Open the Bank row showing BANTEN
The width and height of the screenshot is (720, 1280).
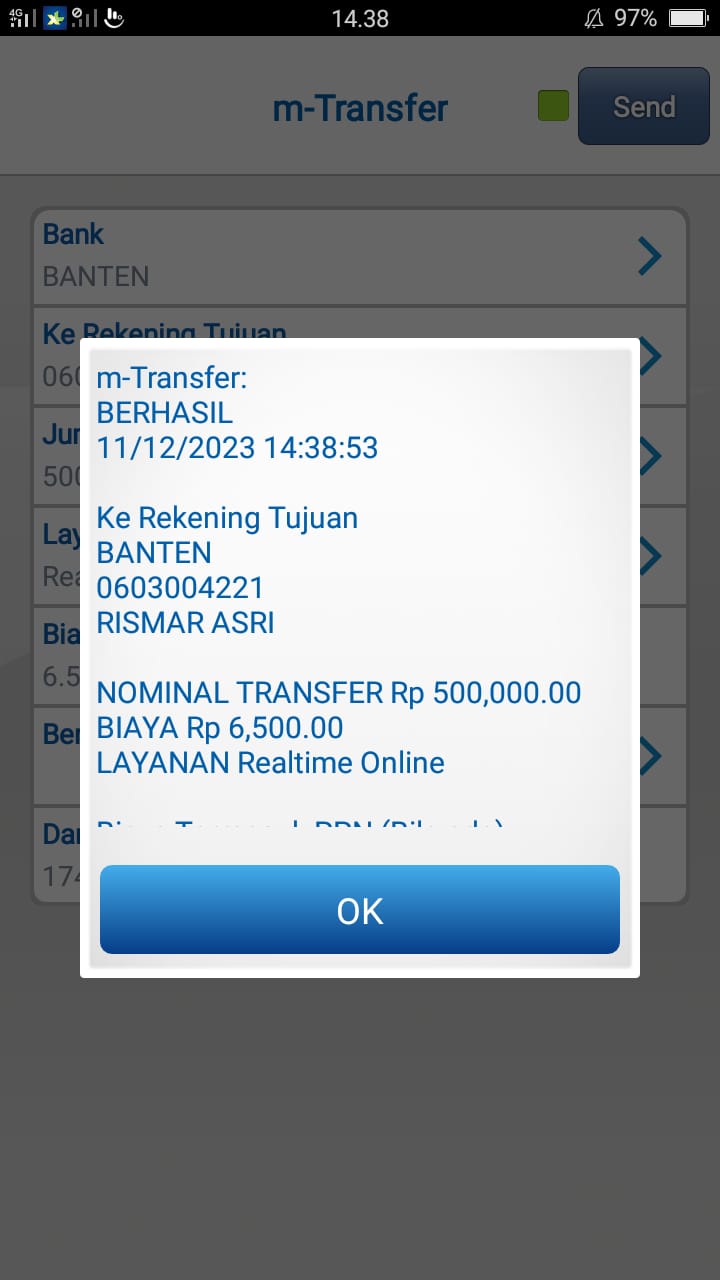(x=360, y=256)
